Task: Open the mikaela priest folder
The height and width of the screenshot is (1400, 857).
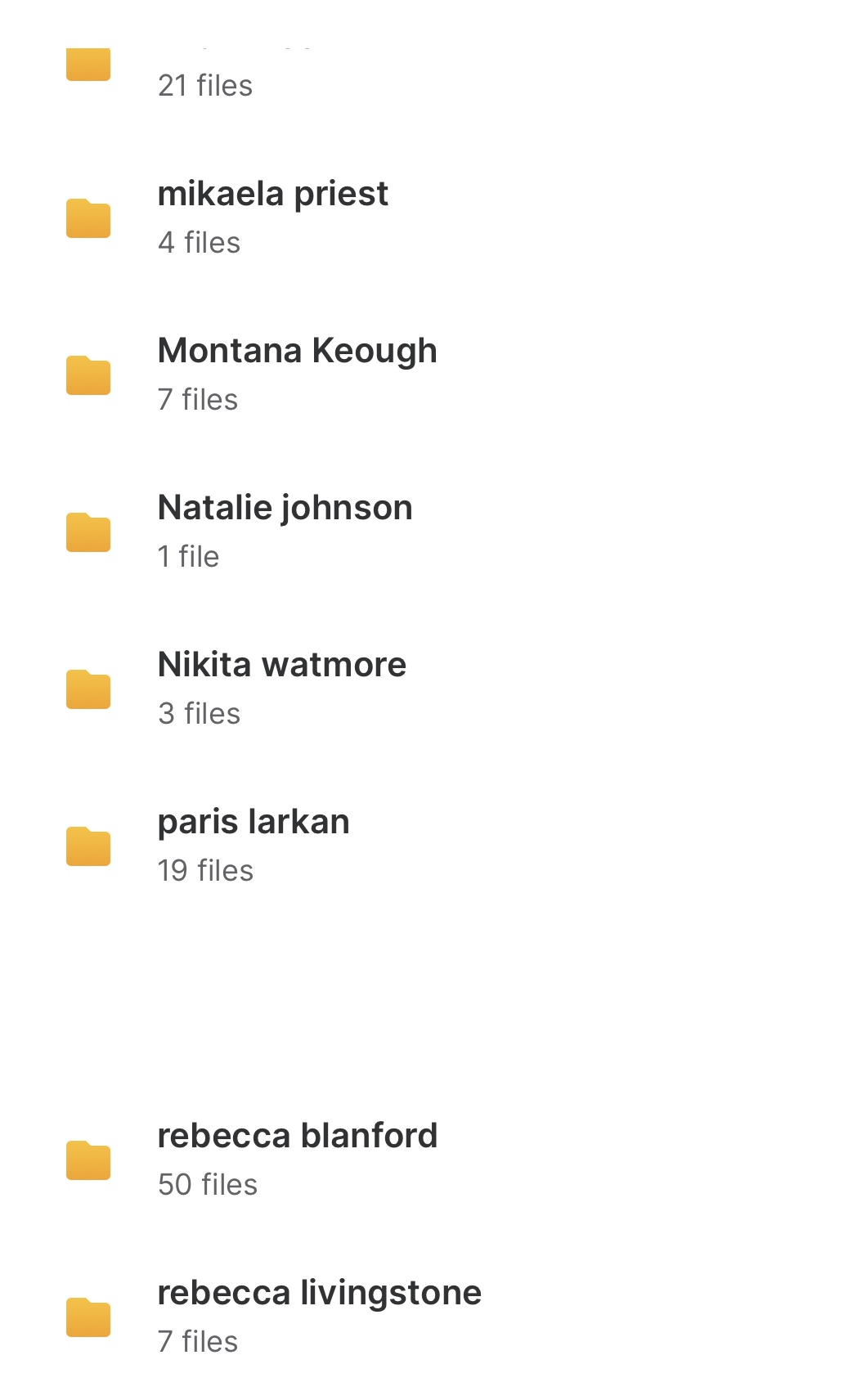Action: click(x=272, y=218)
